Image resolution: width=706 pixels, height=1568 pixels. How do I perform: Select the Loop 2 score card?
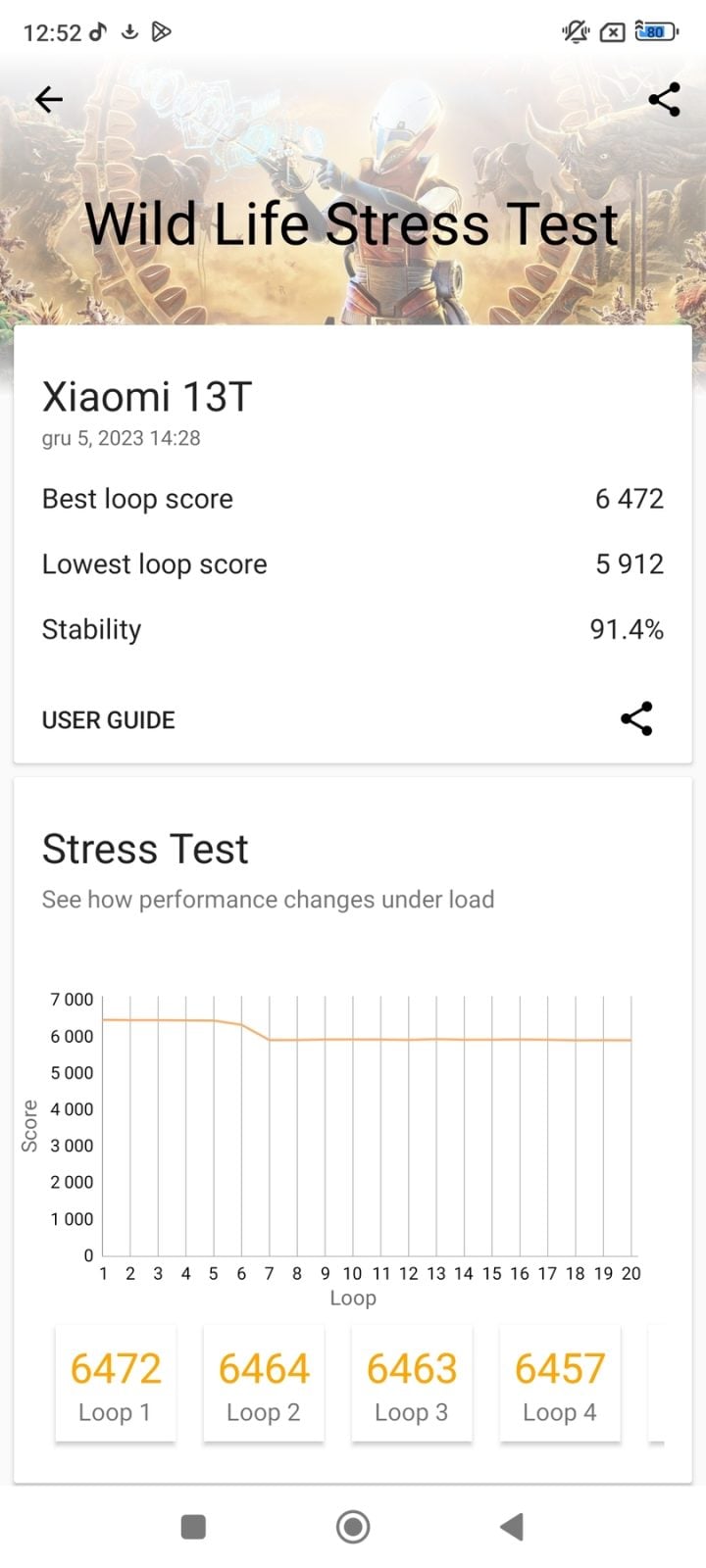coord(264,1384)
